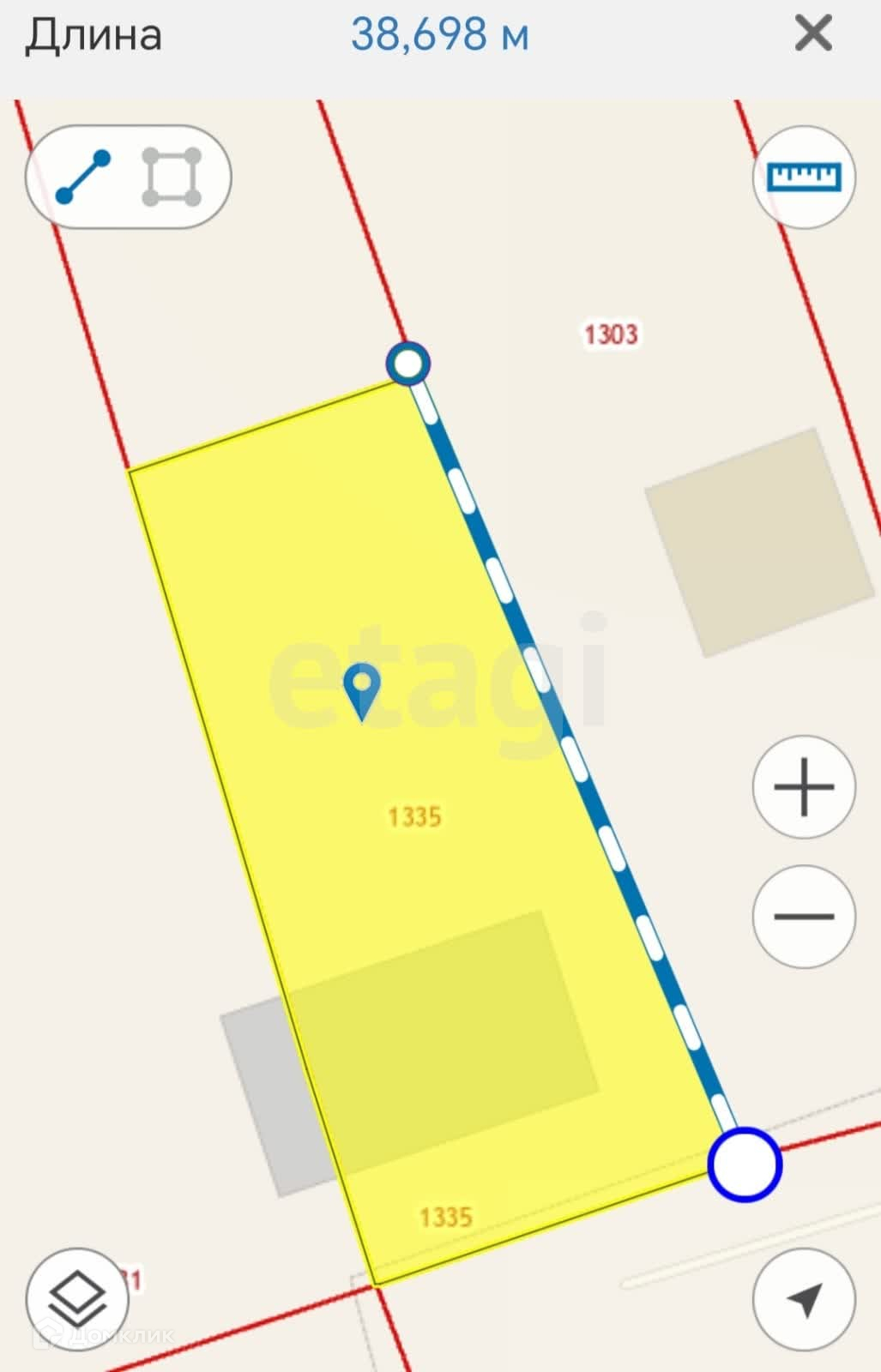
Task: Close the length measurement panel
Action: [x=812, y=34]
